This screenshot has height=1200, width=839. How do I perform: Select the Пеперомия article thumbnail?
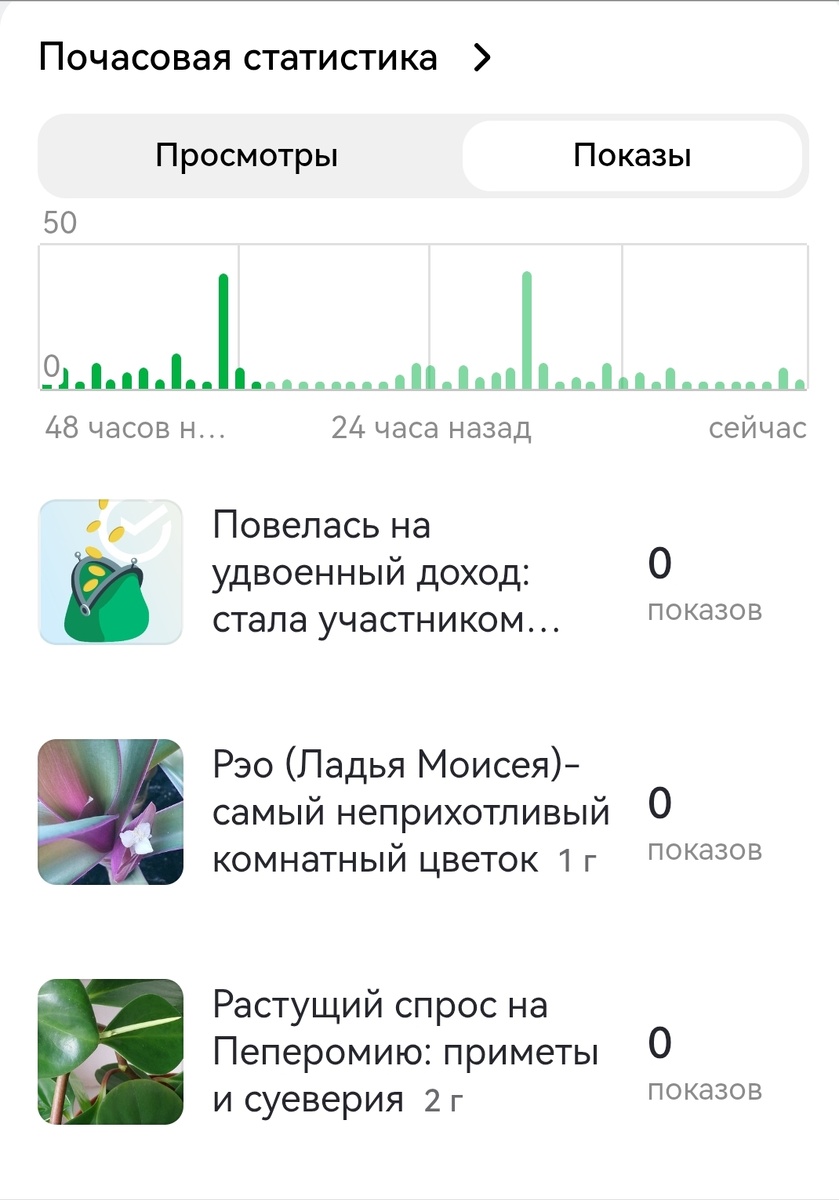click(110, 1055)
